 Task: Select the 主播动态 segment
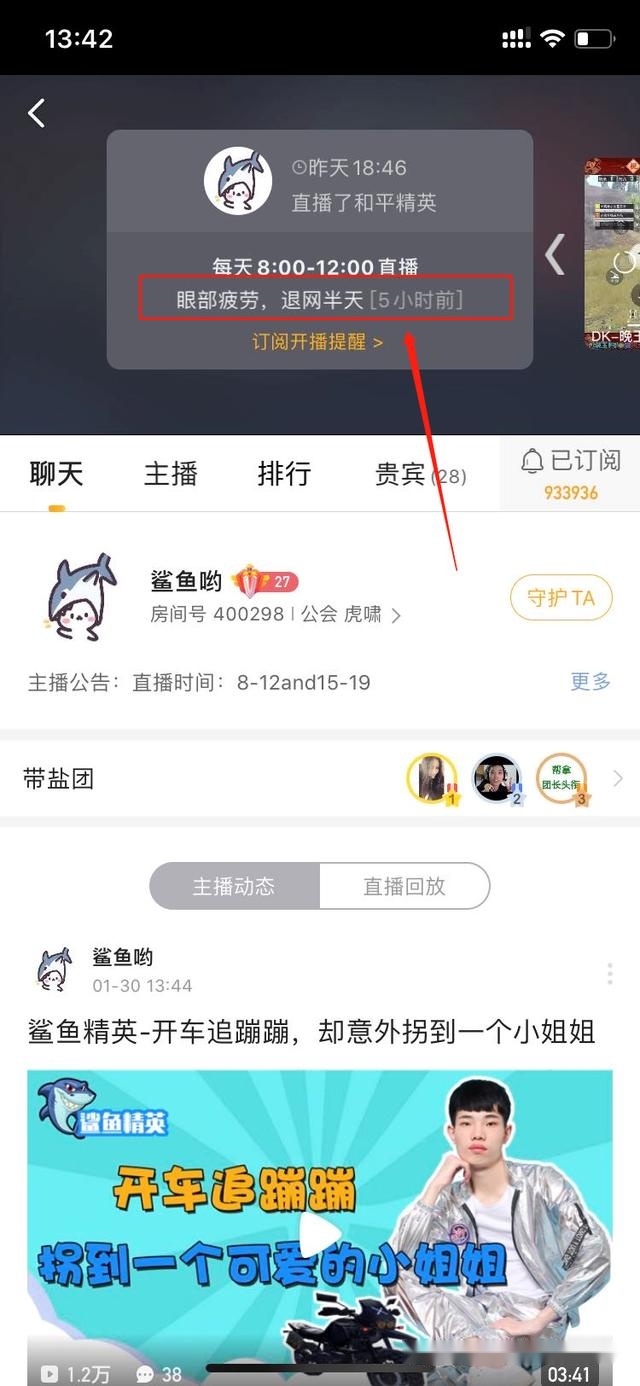tap(234, 886)
